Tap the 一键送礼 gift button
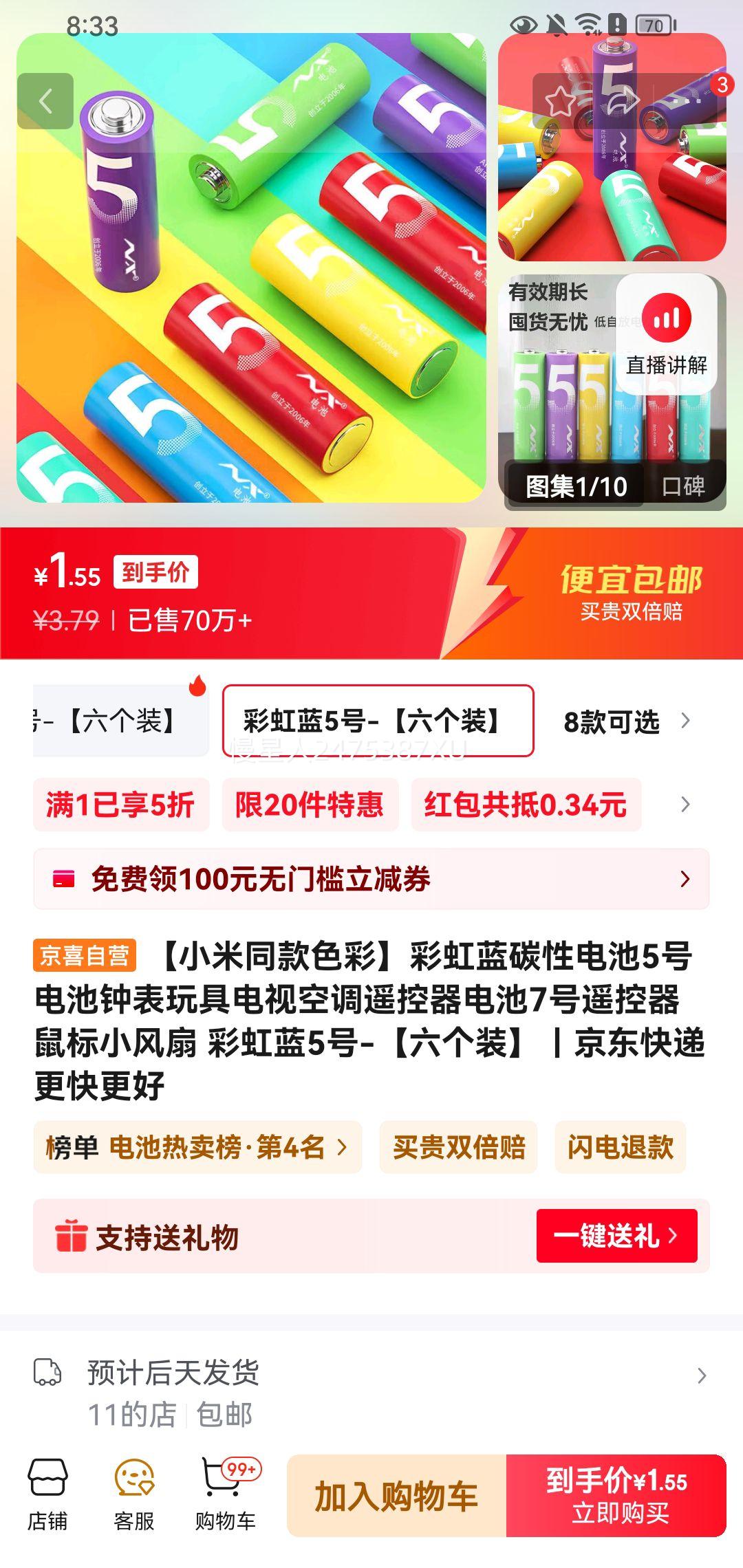Screen dimensions: 743x1568 tap(616, 1236)
